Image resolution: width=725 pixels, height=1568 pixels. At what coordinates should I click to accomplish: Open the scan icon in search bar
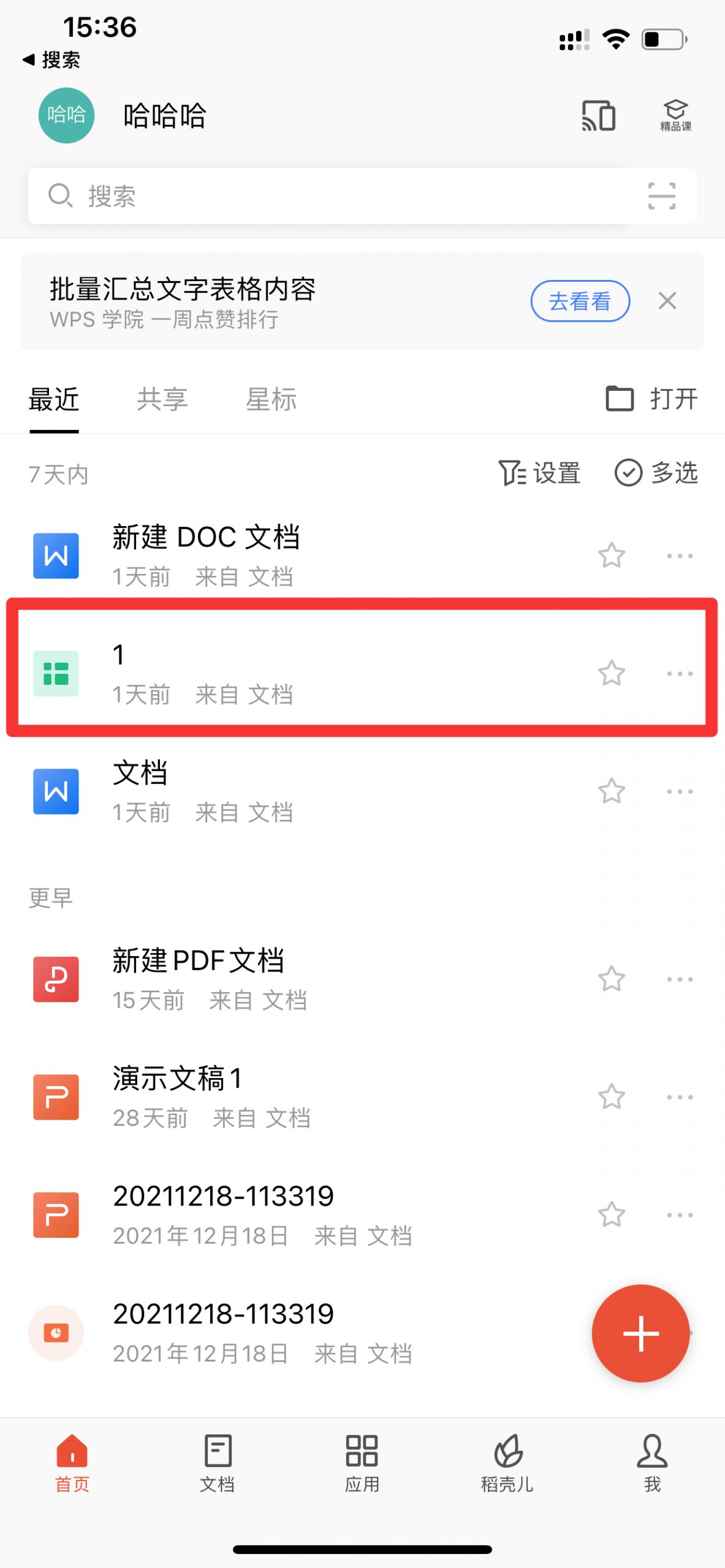[x=662, y=196]
